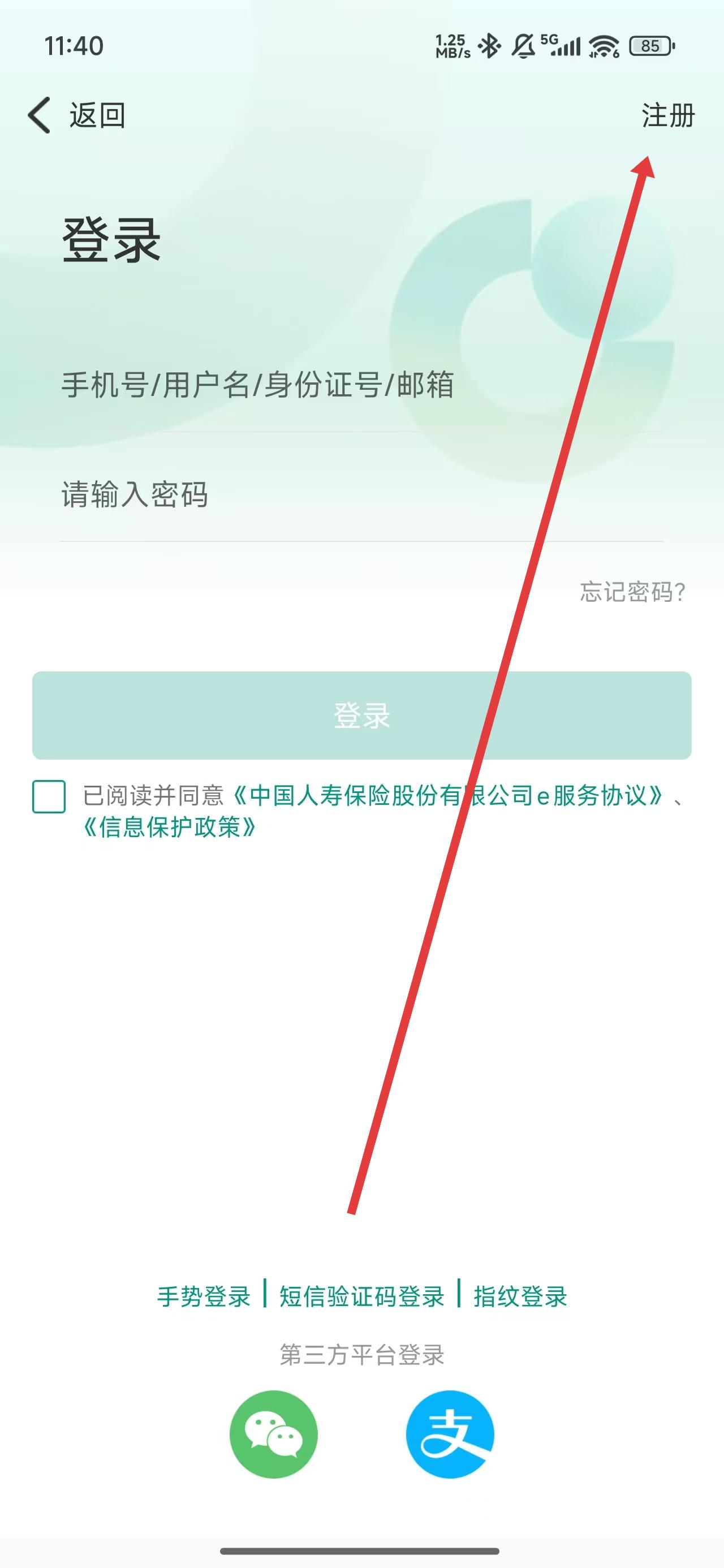Use 指纹登录 to sign in
The image size is (724, 1568).
click(520, 1296)
